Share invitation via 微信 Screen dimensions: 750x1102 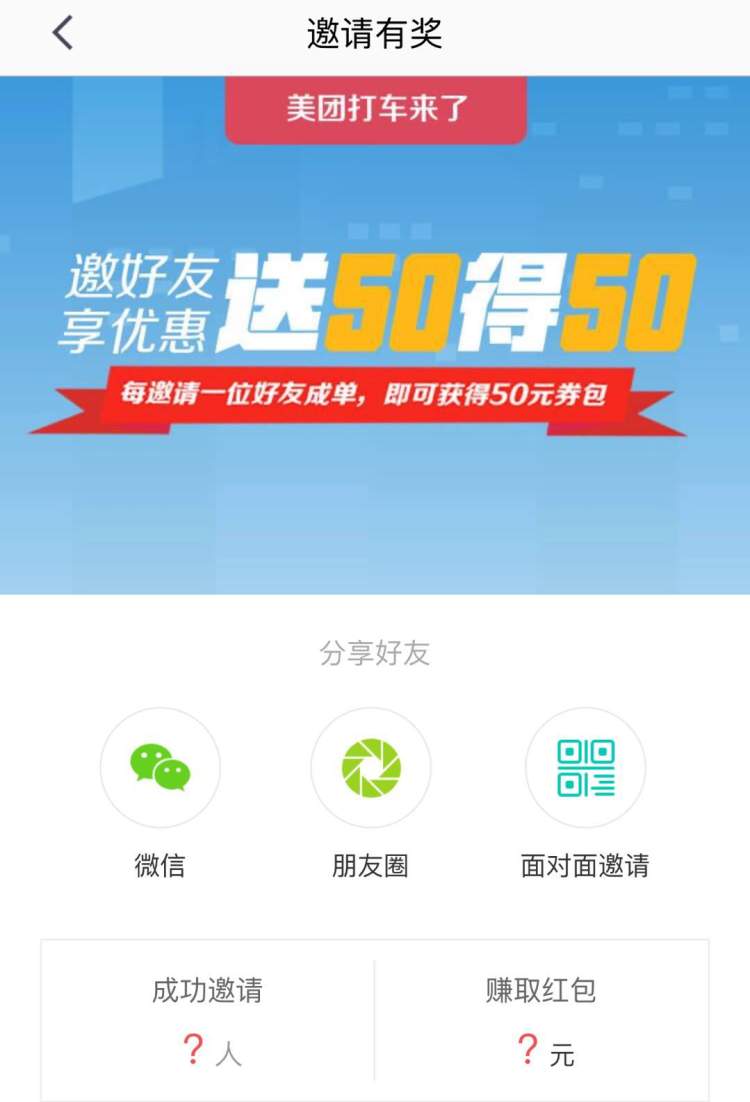tap(160, 768)
